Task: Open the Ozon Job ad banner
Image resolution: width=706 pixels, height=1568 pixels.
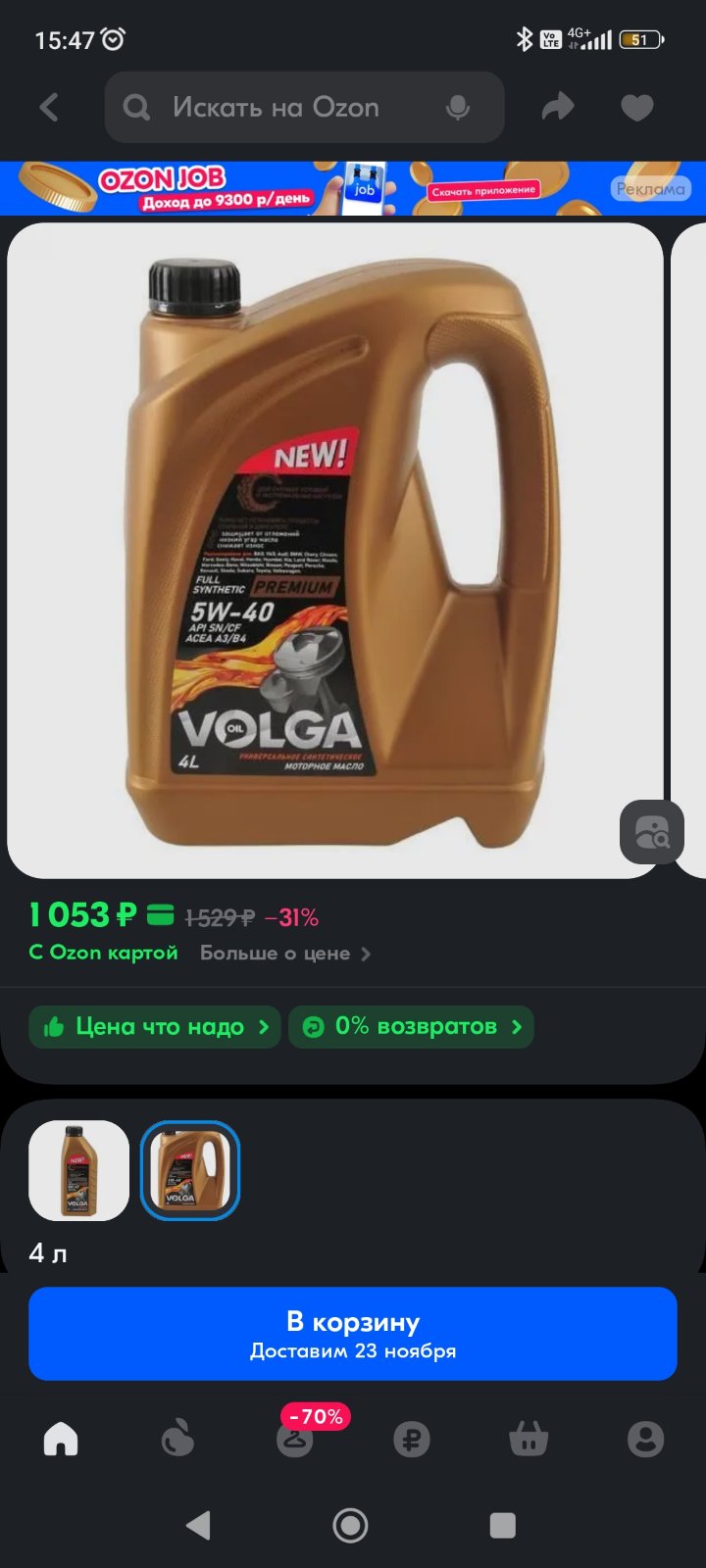Action: (x=353, y=188)
